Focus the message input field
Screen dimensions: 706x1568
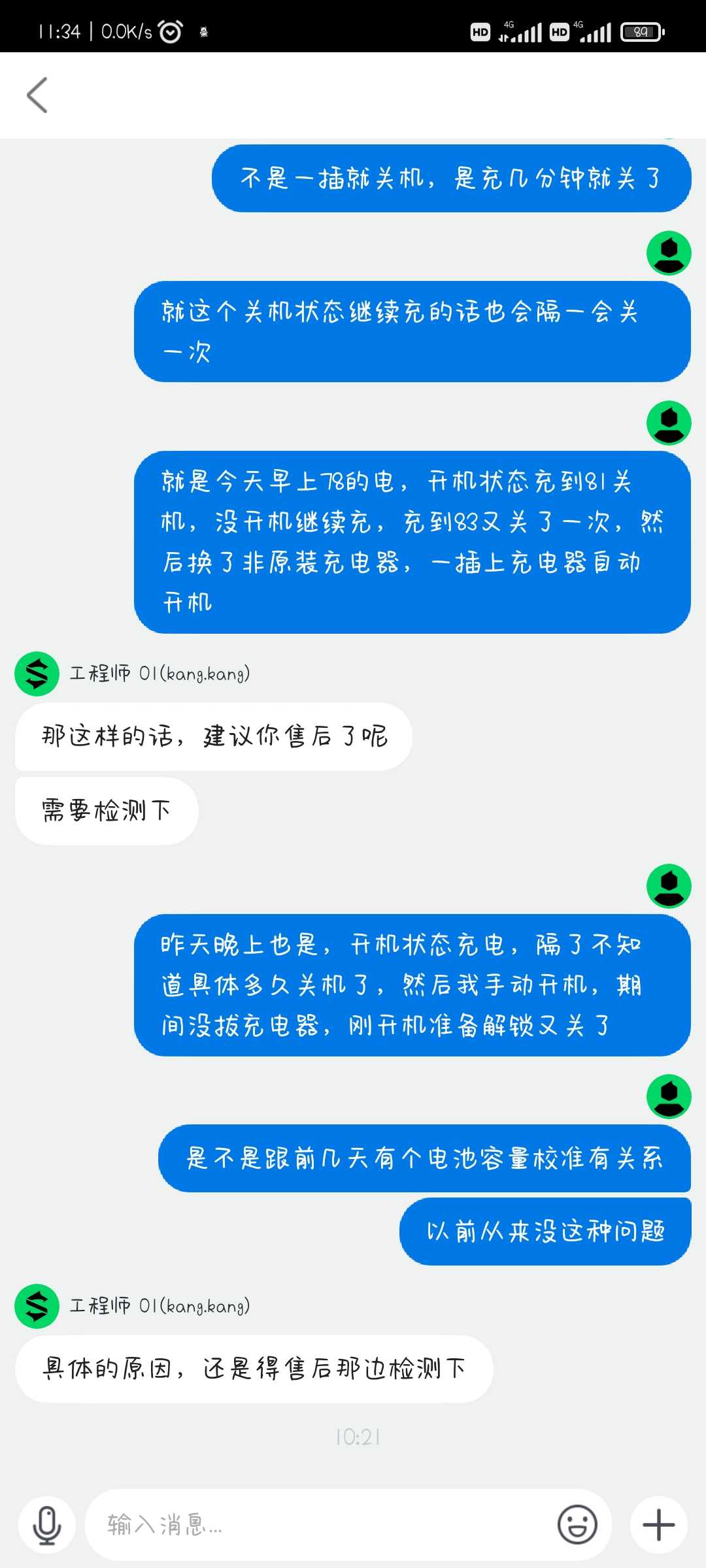tap(320, 1526)
